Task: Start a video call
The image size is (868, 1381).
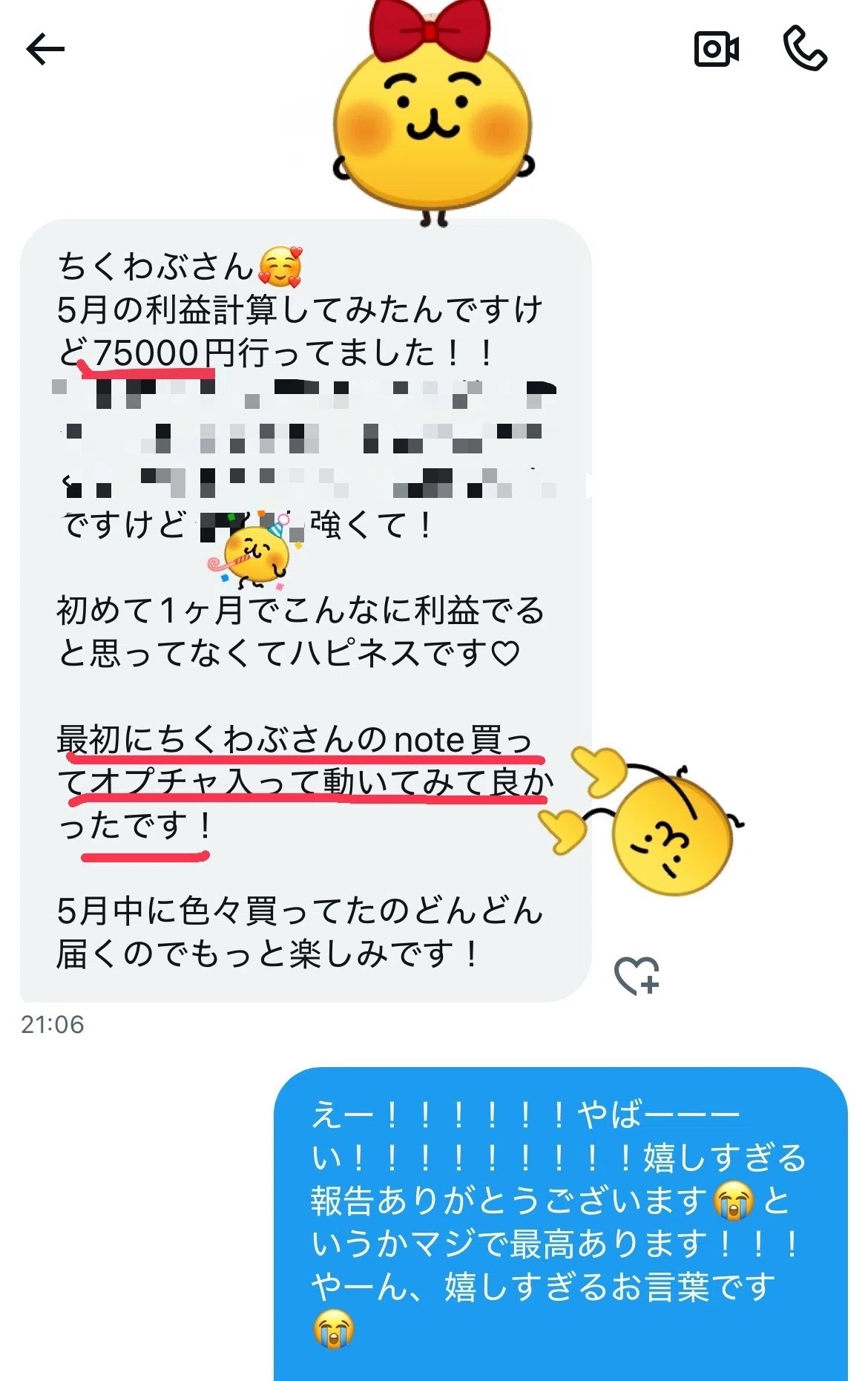Action: pos(716,50)
